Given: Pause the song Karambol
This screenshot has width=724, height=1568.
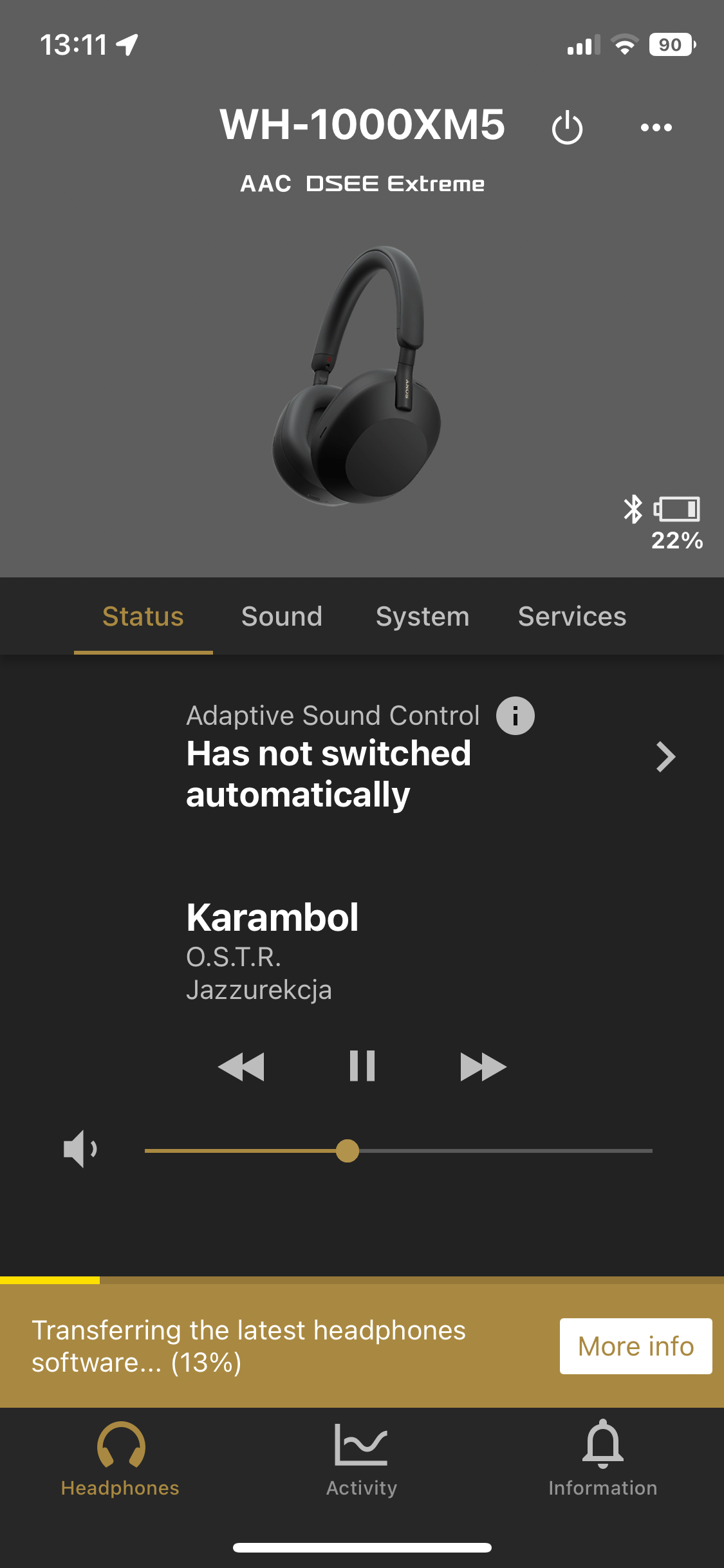Looking at the screenshot, I should 362,1067.
